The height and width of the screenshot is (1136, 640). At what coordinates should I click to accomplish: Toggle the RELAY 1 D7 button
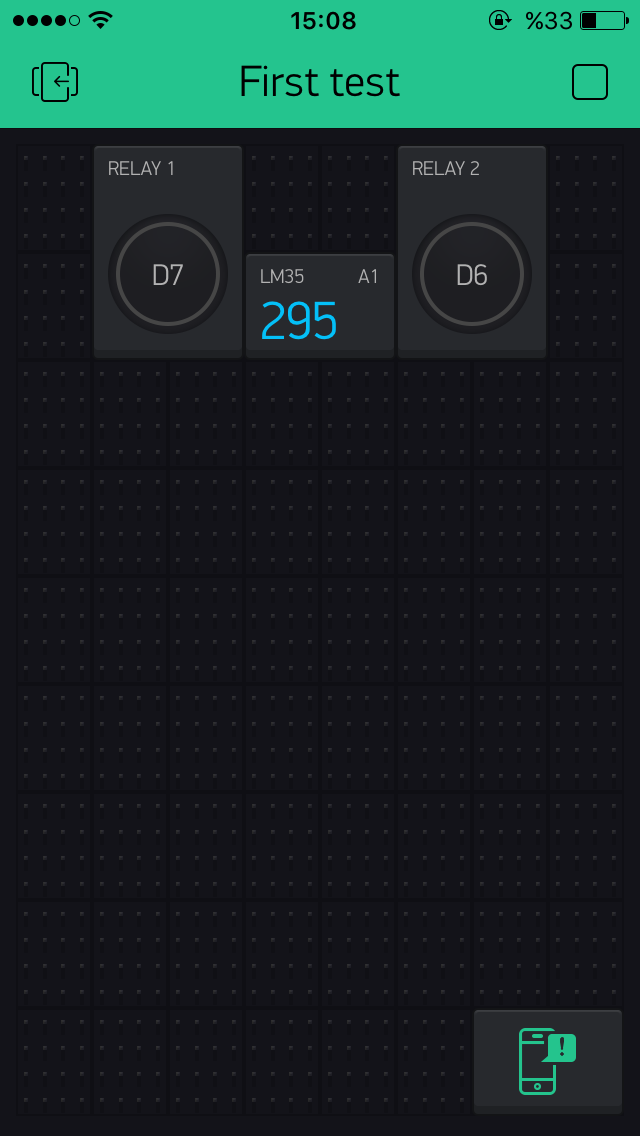point(167,274)
